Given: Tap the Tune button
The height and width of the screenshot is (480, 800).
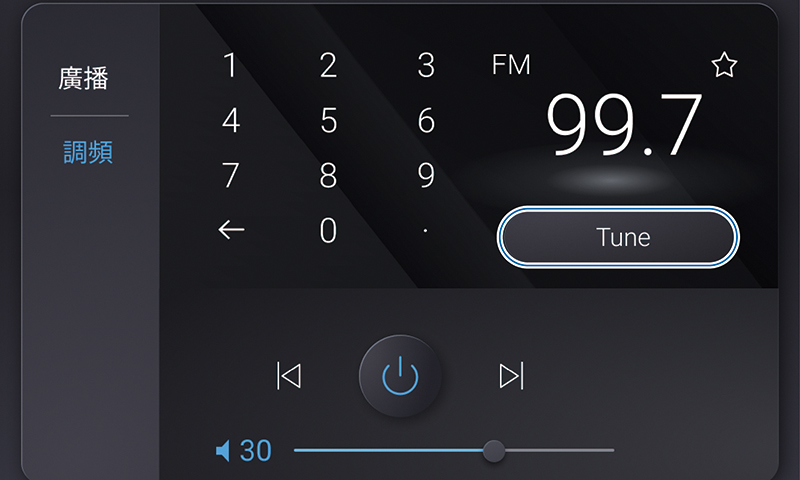Looking at the screenshot, I should pos(618,237).
